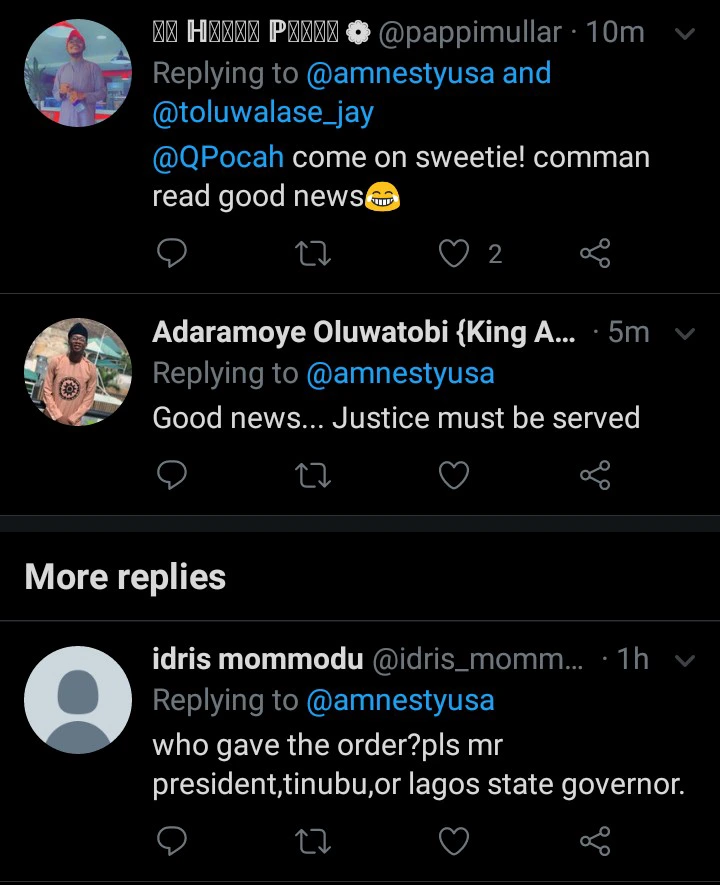This screenshot has height=885, width=720.
Task: Share Adaramoye Oluwatobi's tweet
Action: (595, 476)
